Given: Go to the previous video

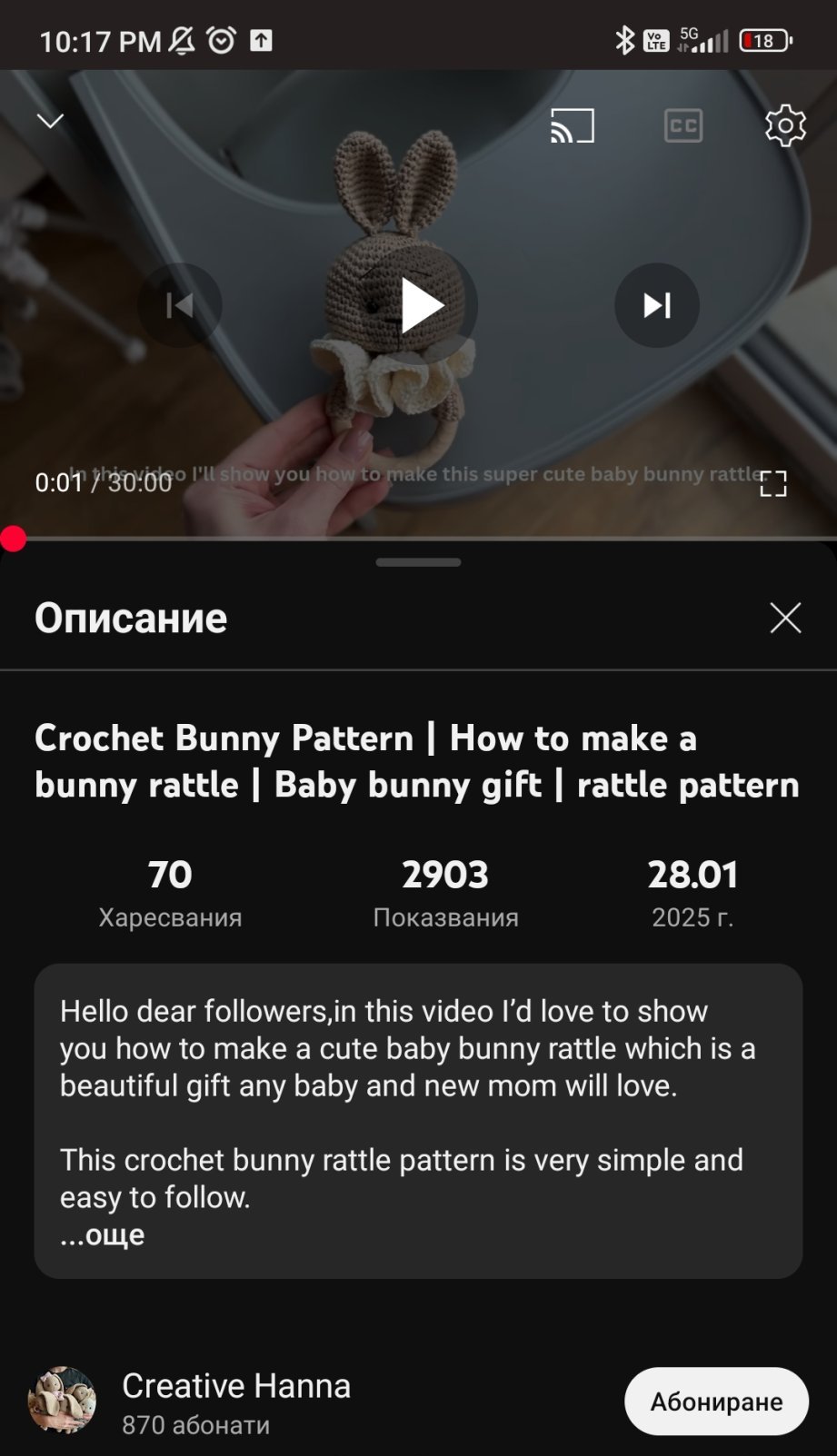Looking at the screenshot, I should click(180, 305).
